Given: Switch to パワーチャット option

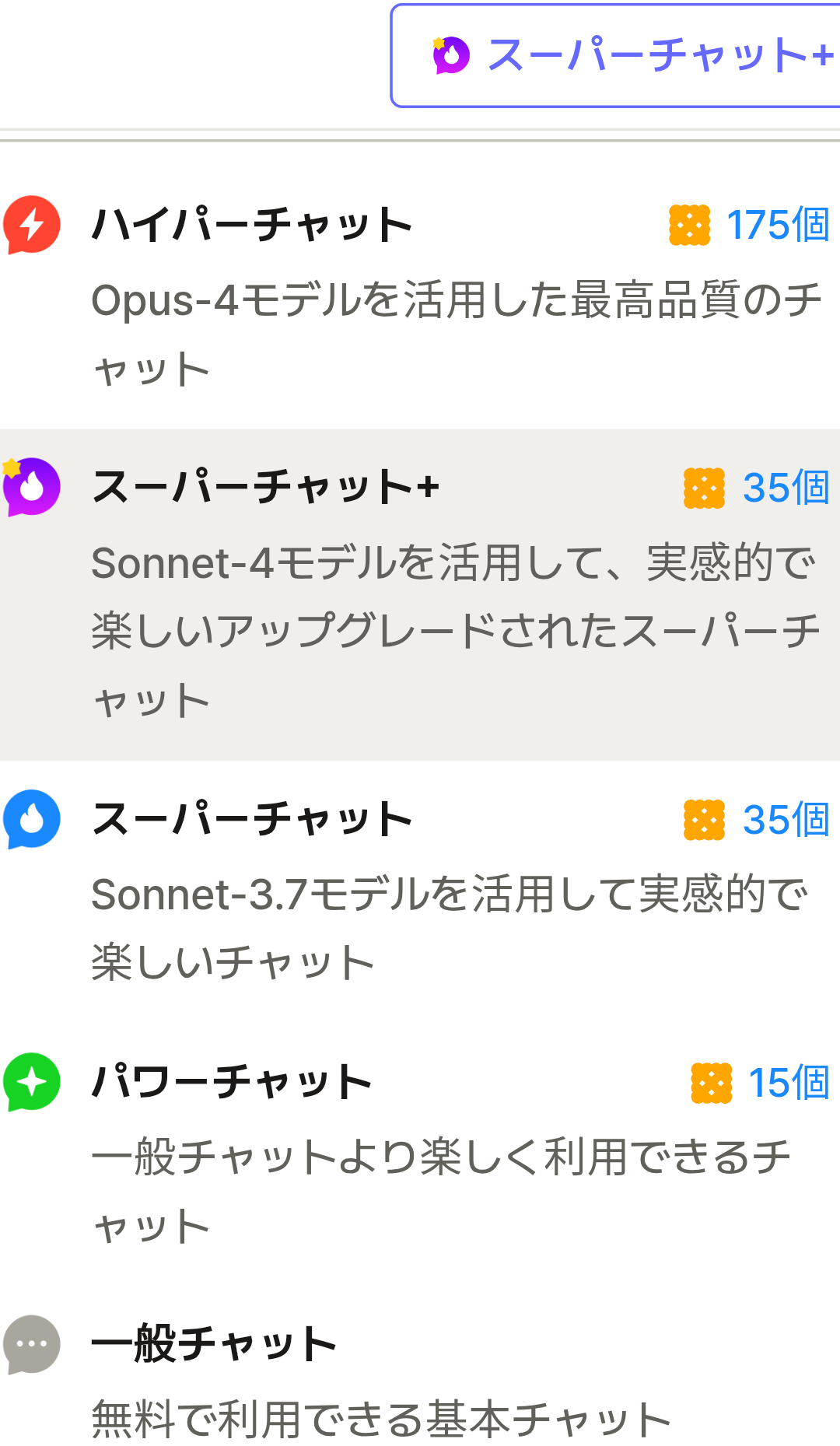Looking at the screenshot, I should tap(420, 1151).
